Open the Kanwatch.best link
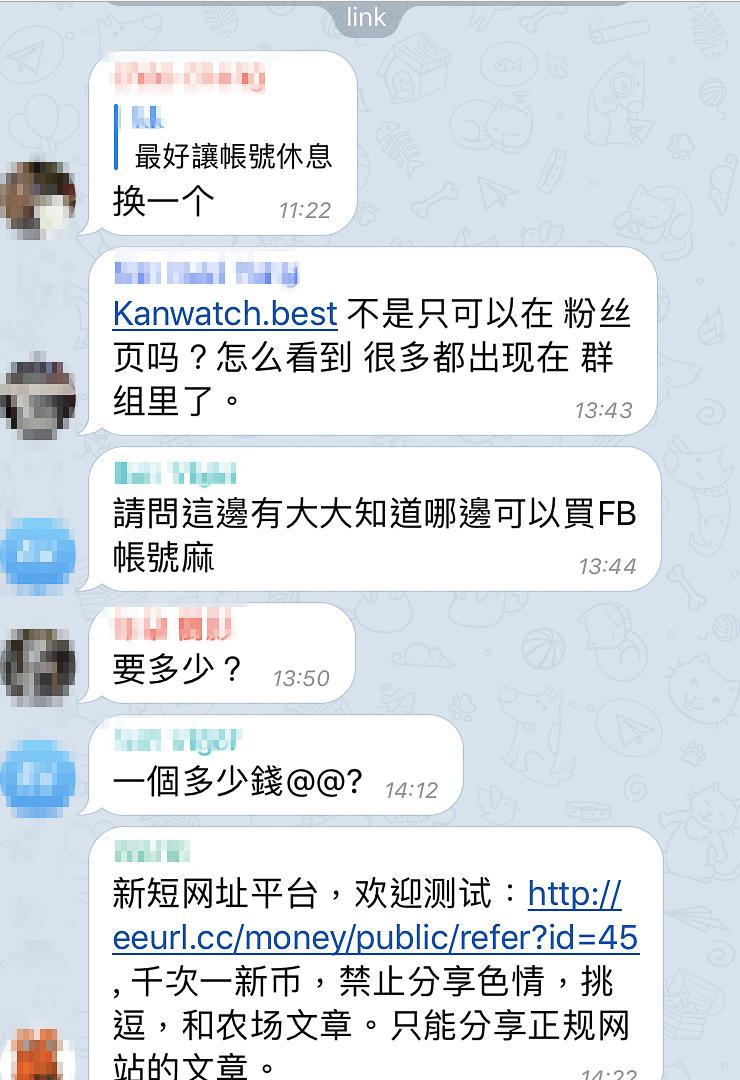740x1080 pixels. pyautogui.click(x=225, y=313)
